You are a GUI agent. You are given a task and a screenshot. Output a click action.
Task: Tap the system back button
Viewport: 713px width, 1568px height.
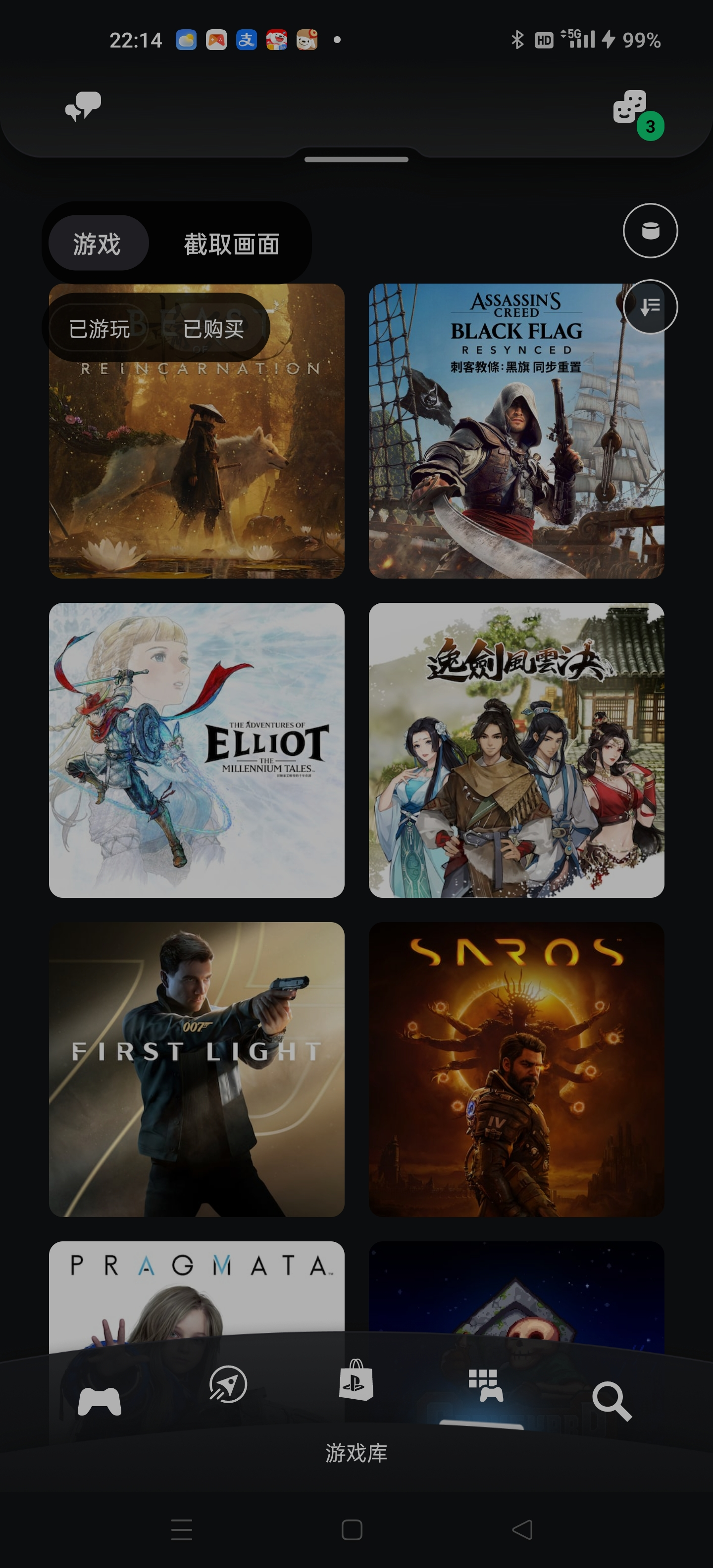[522, 1530]
